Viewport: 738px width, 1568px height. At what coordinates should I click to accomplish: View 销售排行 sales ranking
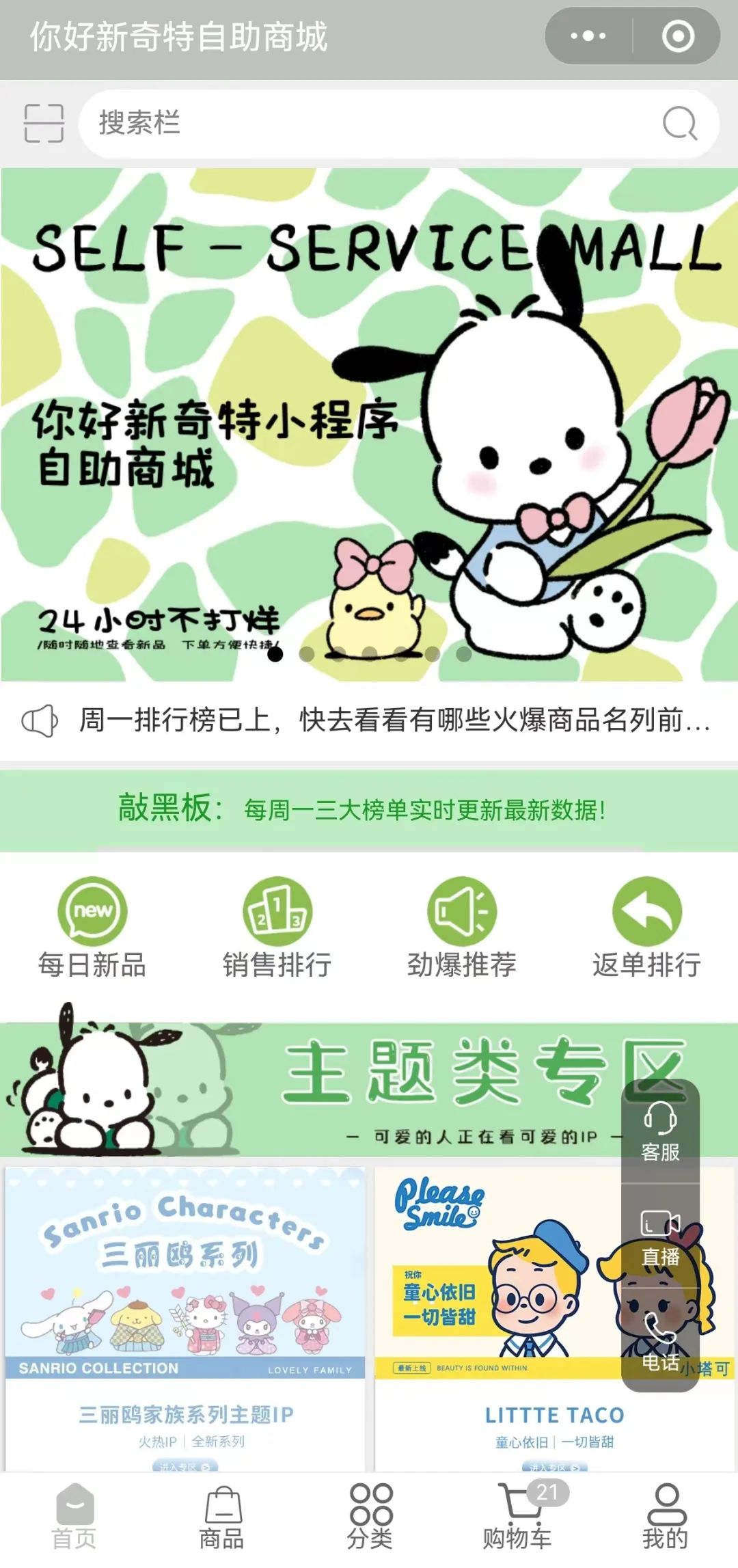(277, 928)
